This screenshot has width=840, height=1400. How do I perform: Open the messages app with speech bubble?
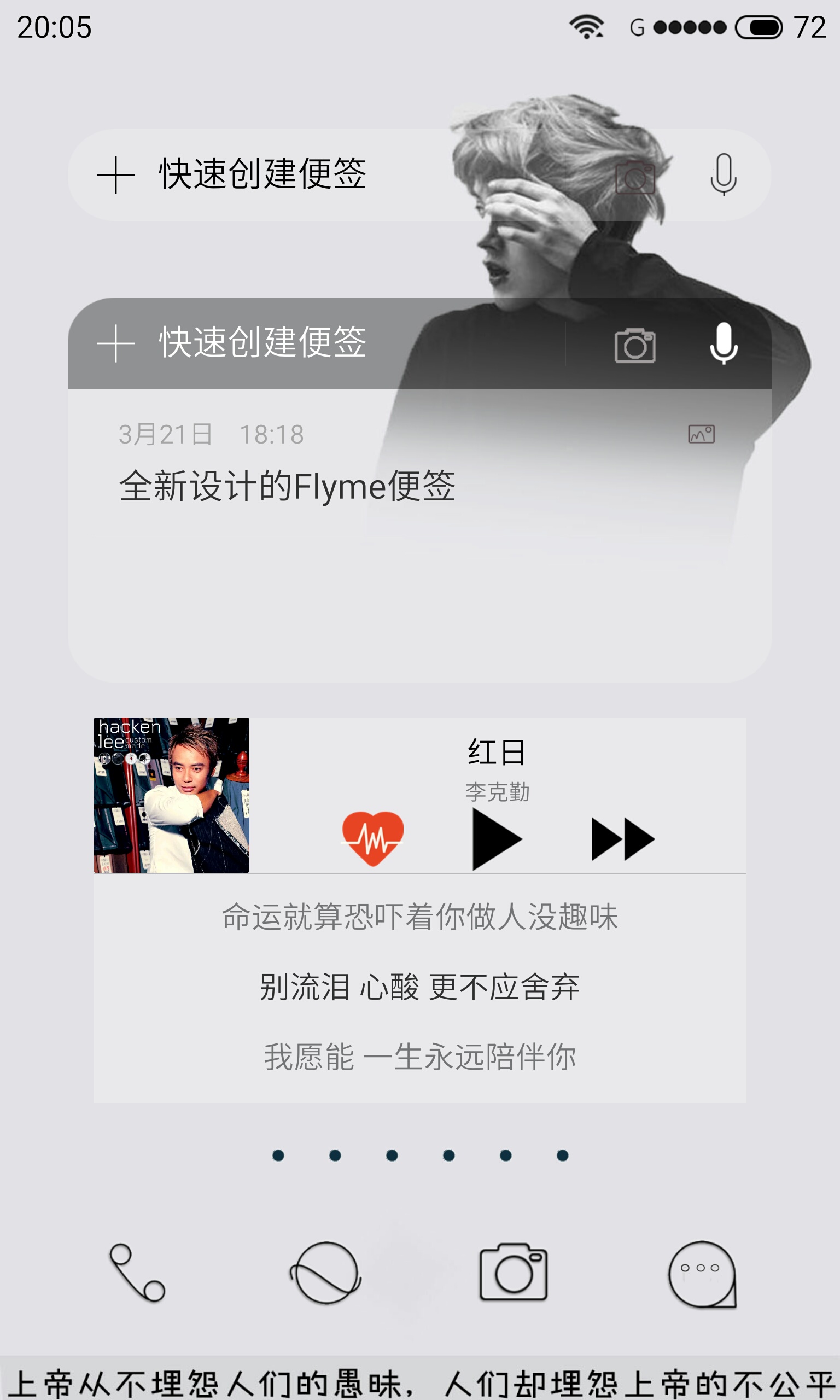pos(702,1274)
